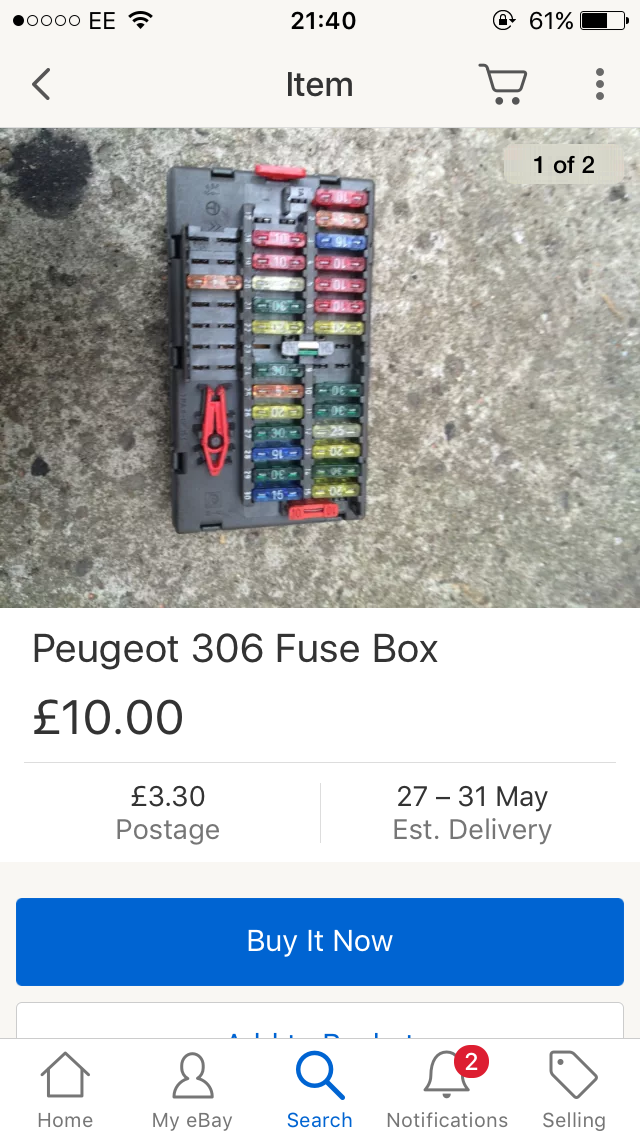This screenshot has width=640, height=1136.
Task: Switch to the My eBay tab
Action: click(192, 1090)
